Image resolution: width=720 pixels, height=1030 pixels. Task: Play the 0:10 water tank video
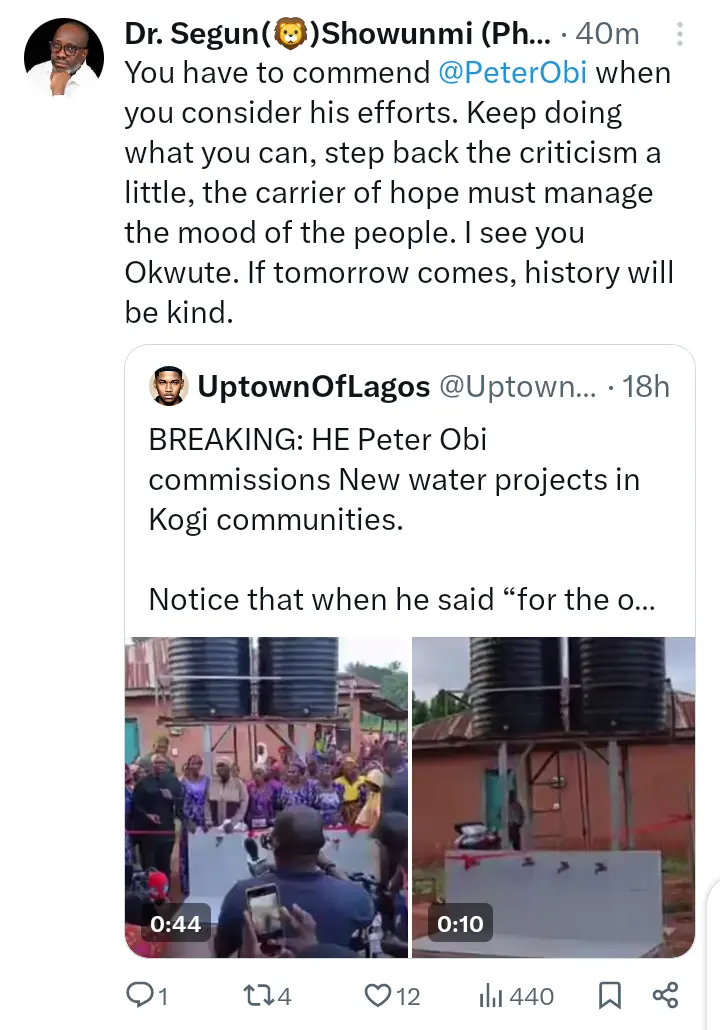pos(553,796)
